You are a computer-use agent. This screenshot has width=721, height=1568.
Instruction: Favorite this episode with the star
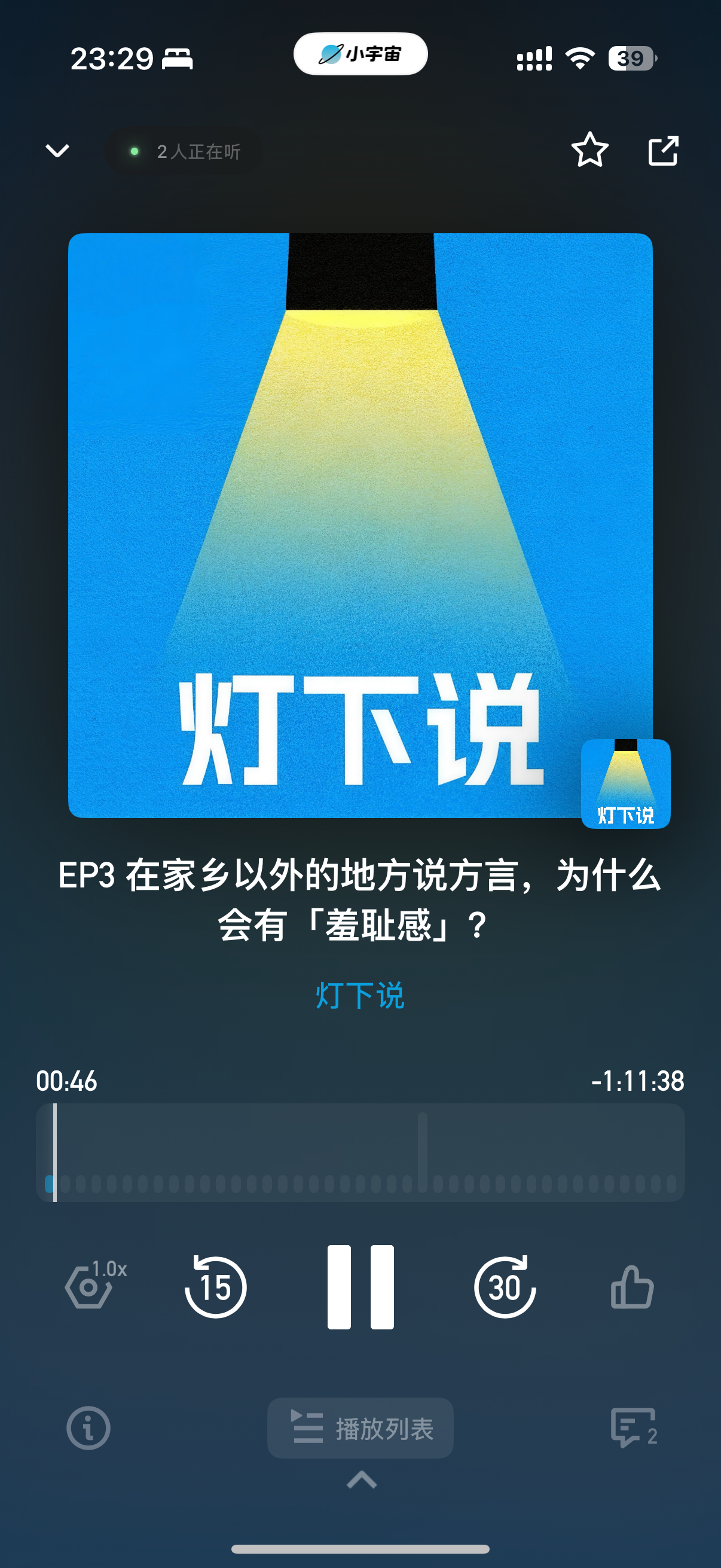(x=589, y=150)
